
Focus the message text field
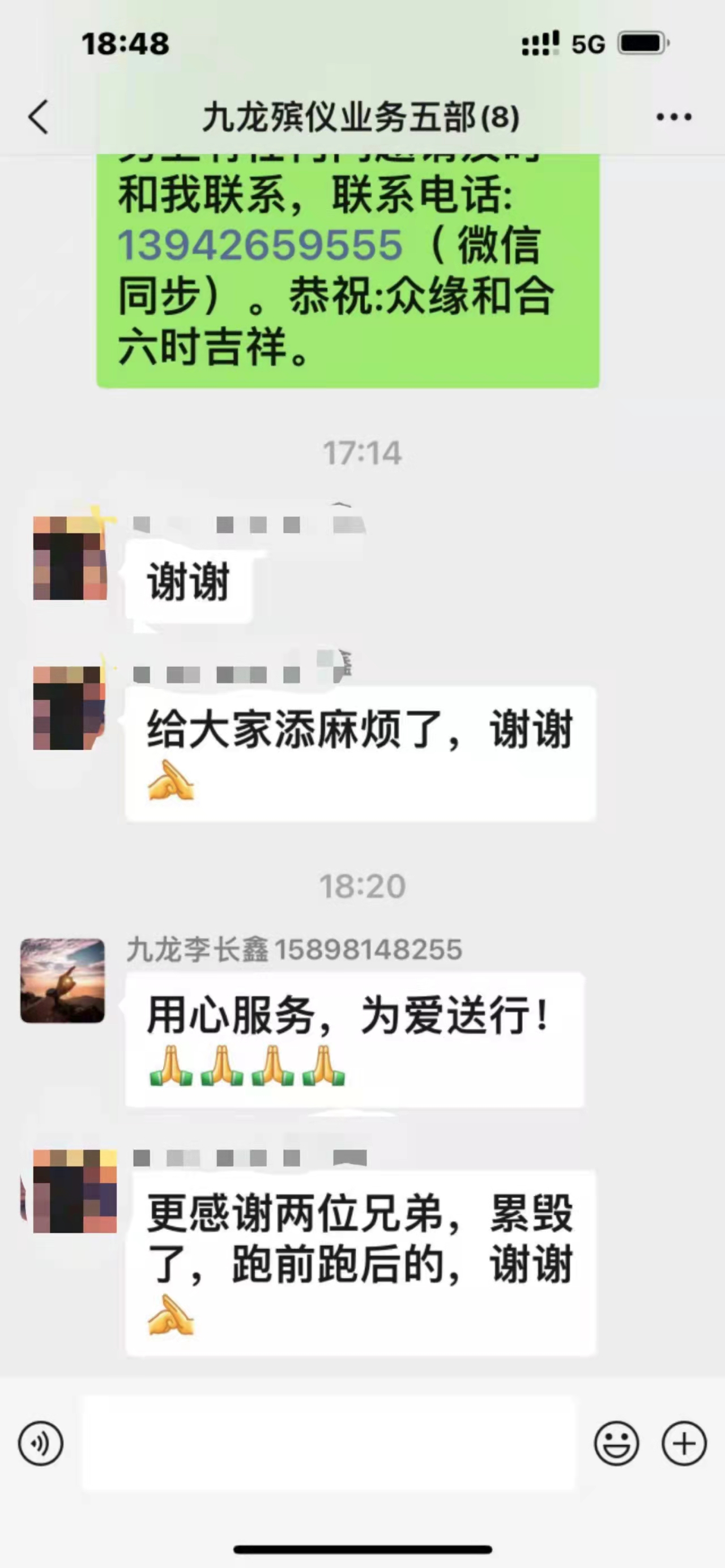(x=329, y=1443)
